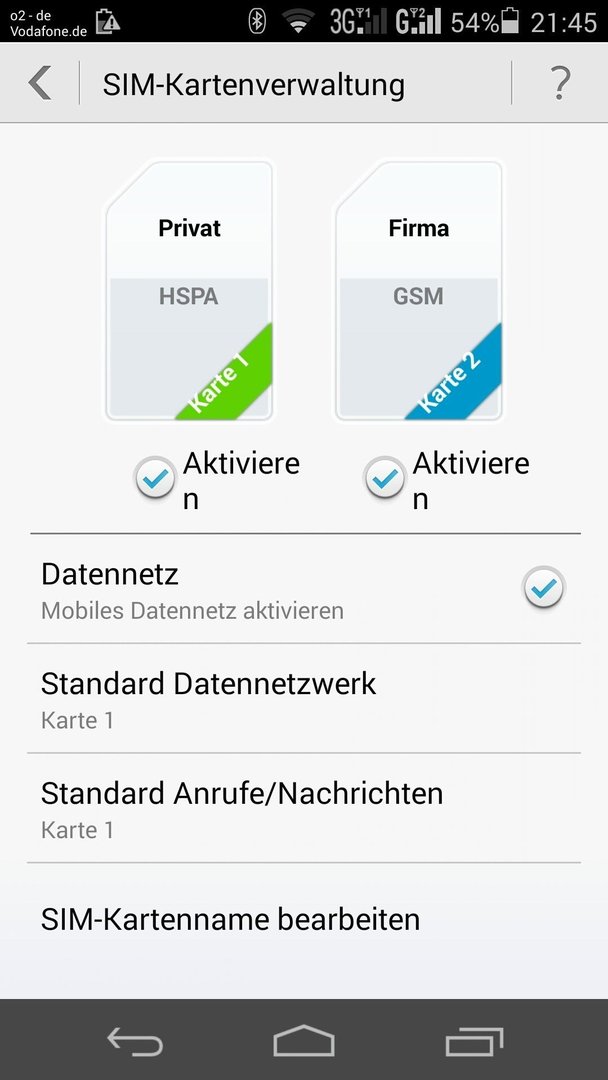Open the recent apps button

point(474,1041)
